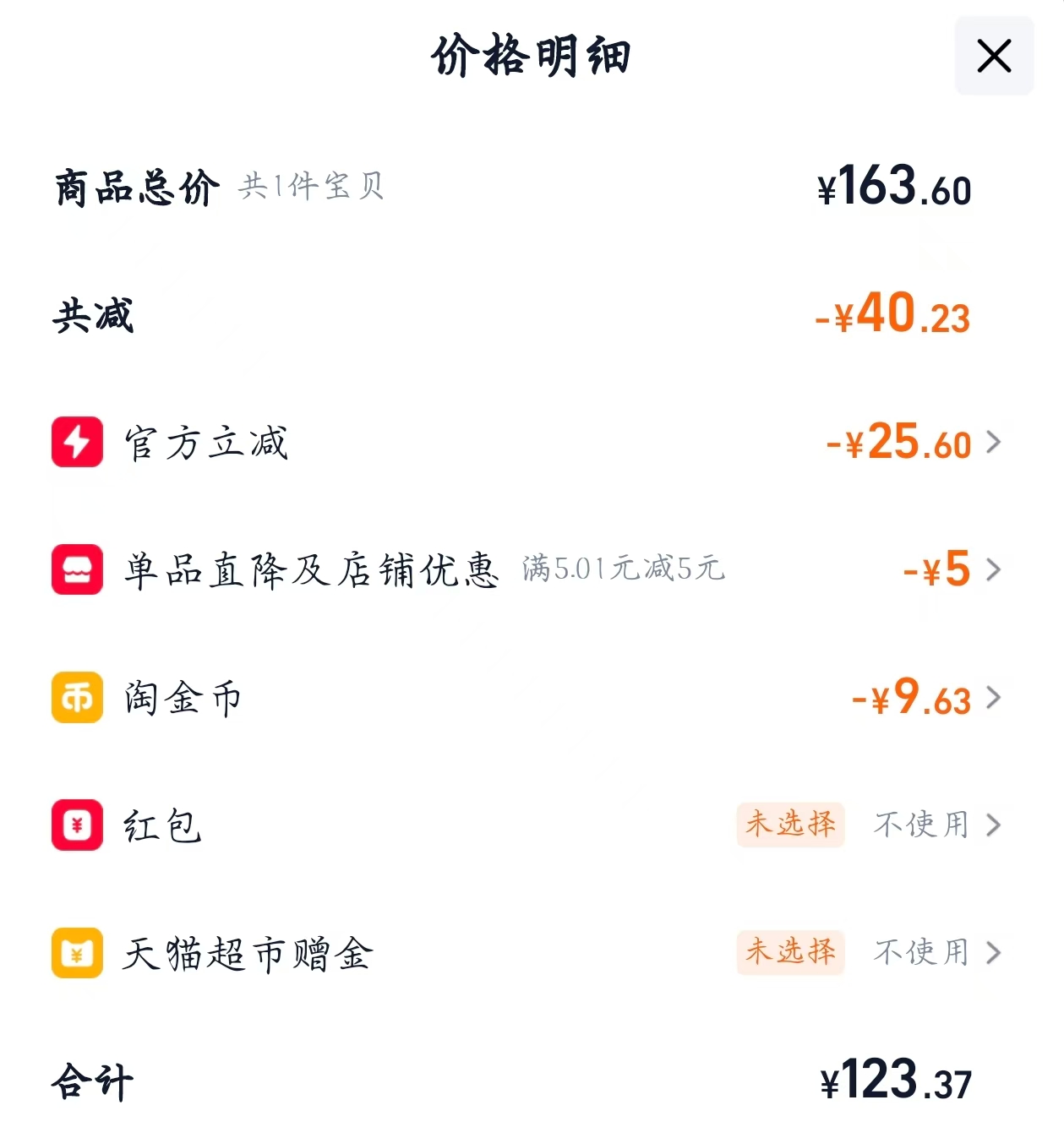Screen dimensions: 1064x1138
Task: Select the Tmall cat icon for 天猫超市赠金
Action: (77, 954)
